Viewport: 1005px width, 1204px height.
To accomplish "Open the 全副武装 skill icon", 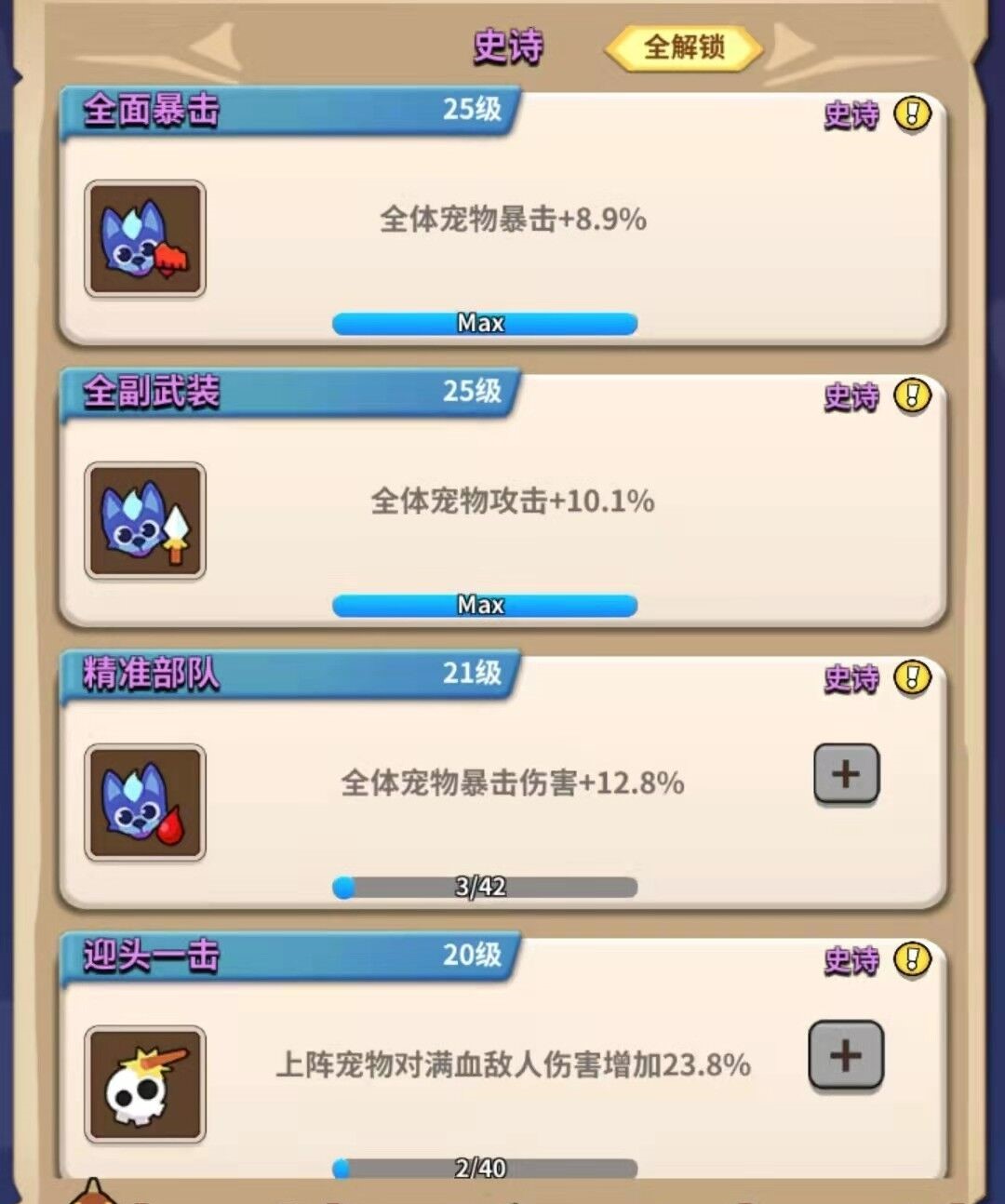I will coord(145,521).
